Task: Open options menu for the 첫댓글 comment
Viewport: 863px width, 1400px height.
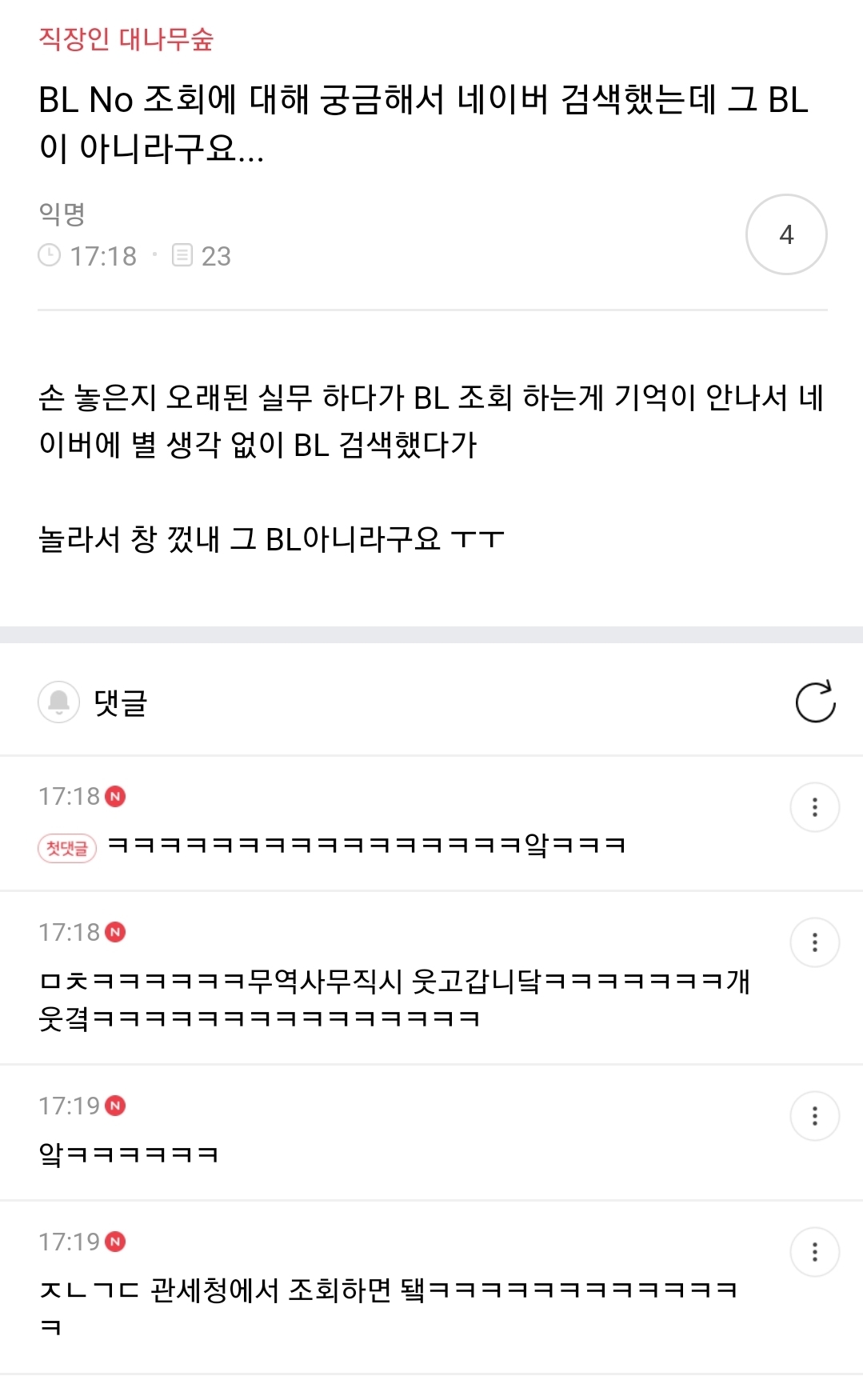Action: pyautogui.click(x=814, y=807)
